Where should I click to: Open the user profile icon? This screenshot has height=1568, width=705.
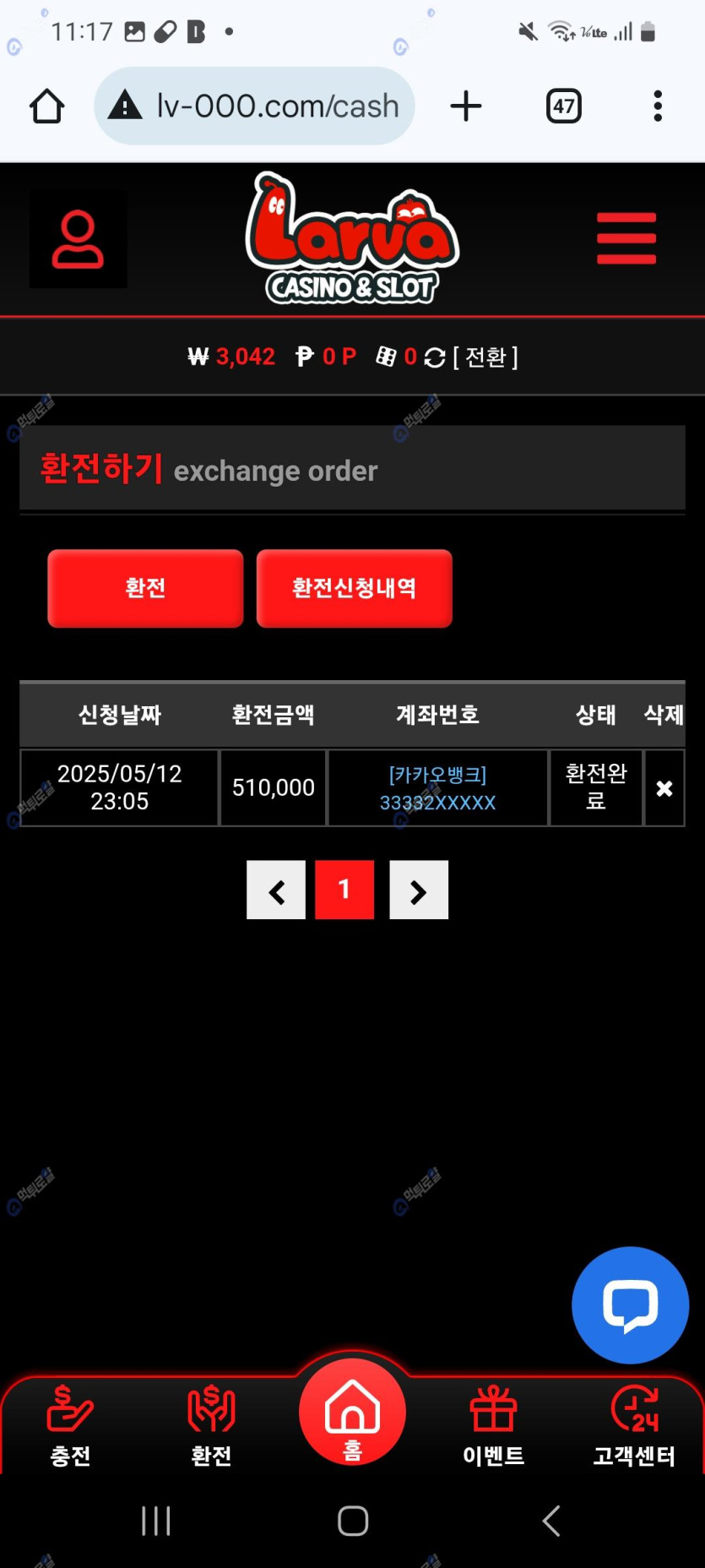click(78, 239)
